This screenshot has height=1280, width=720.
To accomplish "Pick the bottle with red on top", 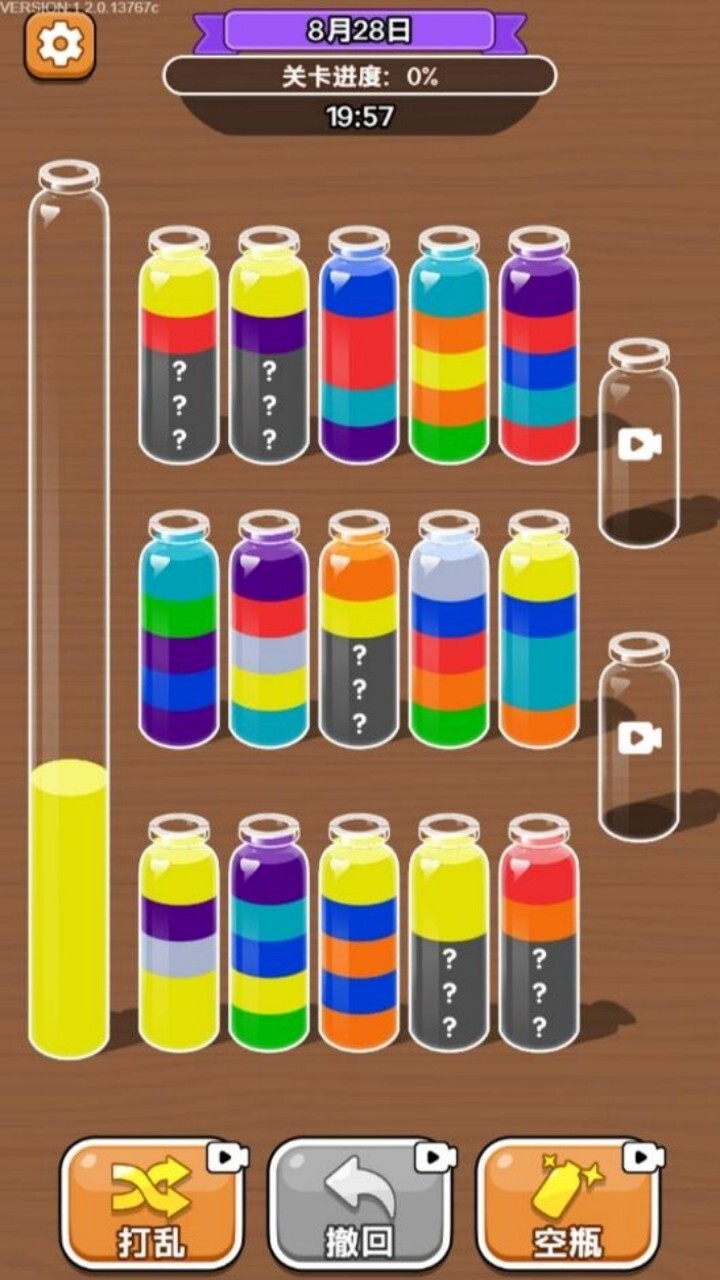I will [x=539, y=930].
